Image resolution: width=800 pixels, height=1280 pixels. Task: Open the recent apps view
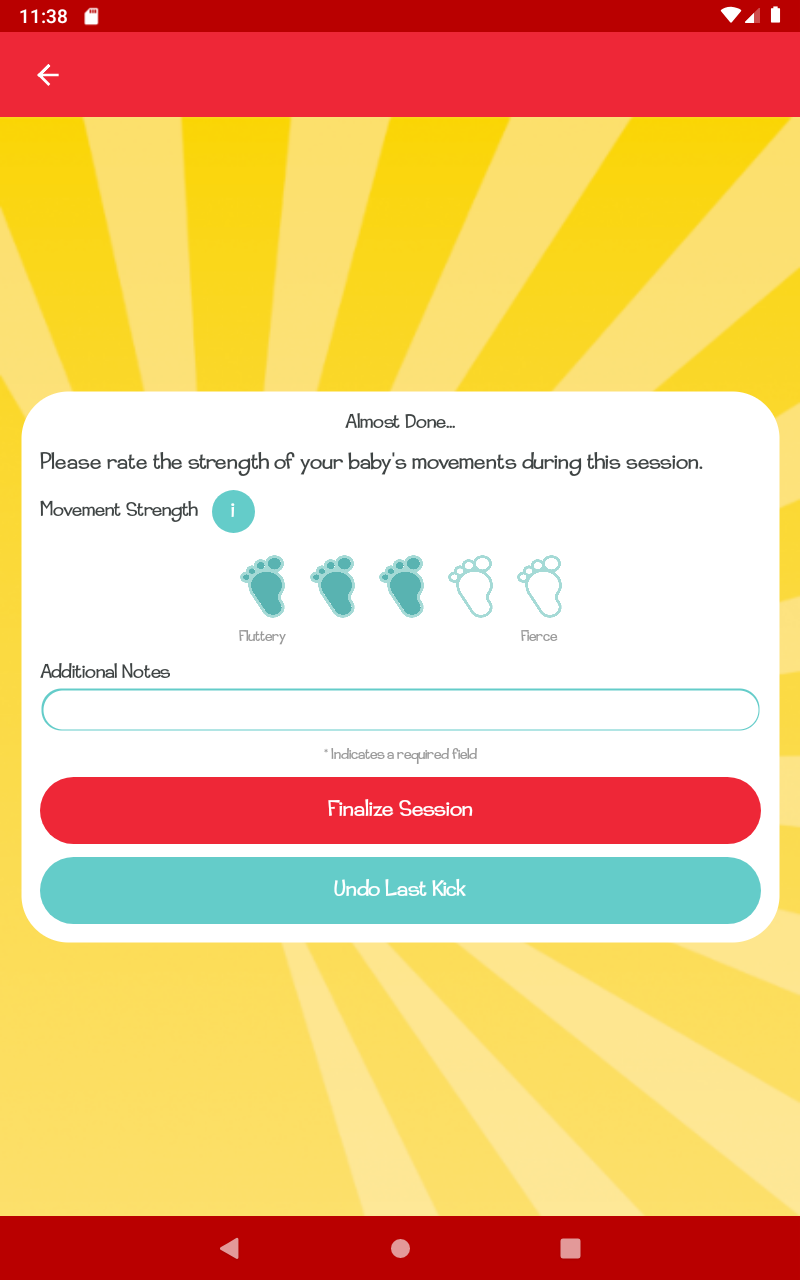[570, 1248]
